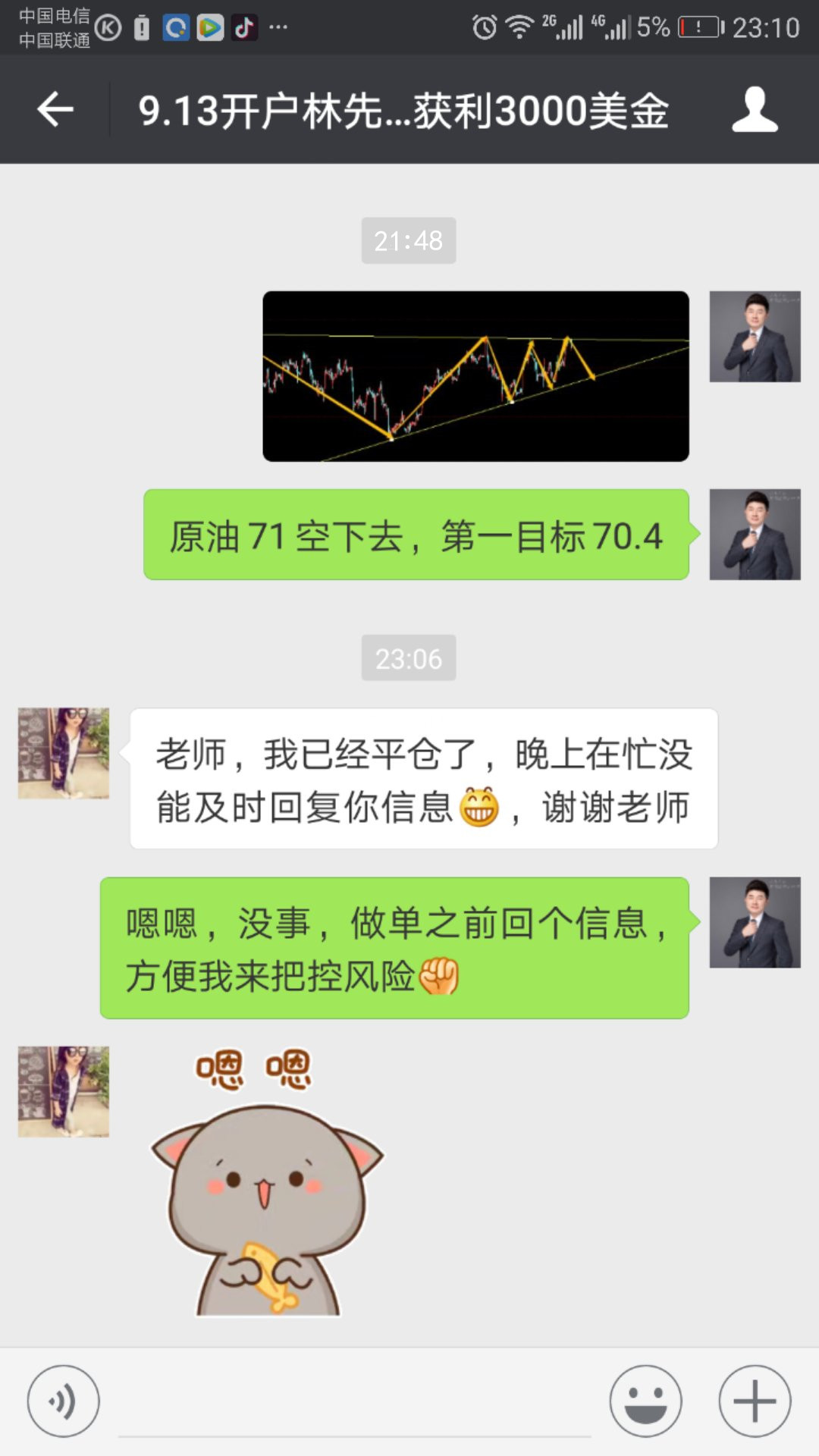Open the plus attachment menu
Screen dimensions: 819x1456
pyautogui.click(x=755, y=1401)
